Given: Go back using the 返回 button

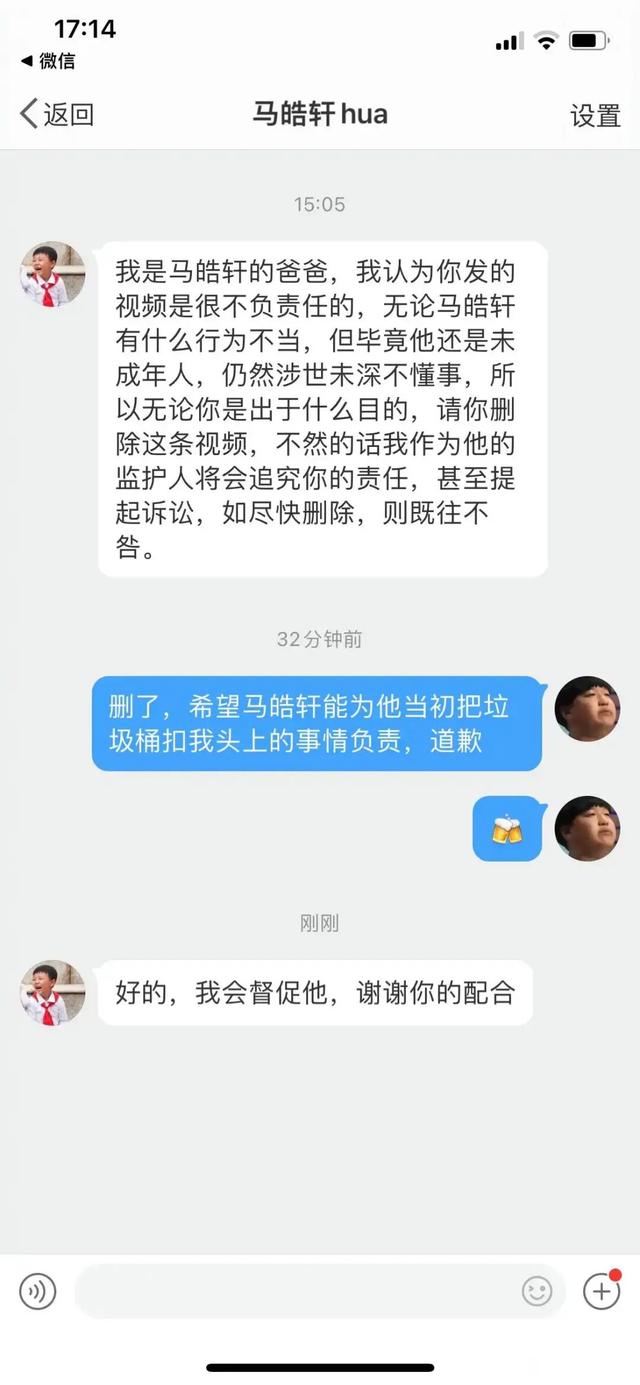Looking at the screenshot, I should (x=57, y=114).
